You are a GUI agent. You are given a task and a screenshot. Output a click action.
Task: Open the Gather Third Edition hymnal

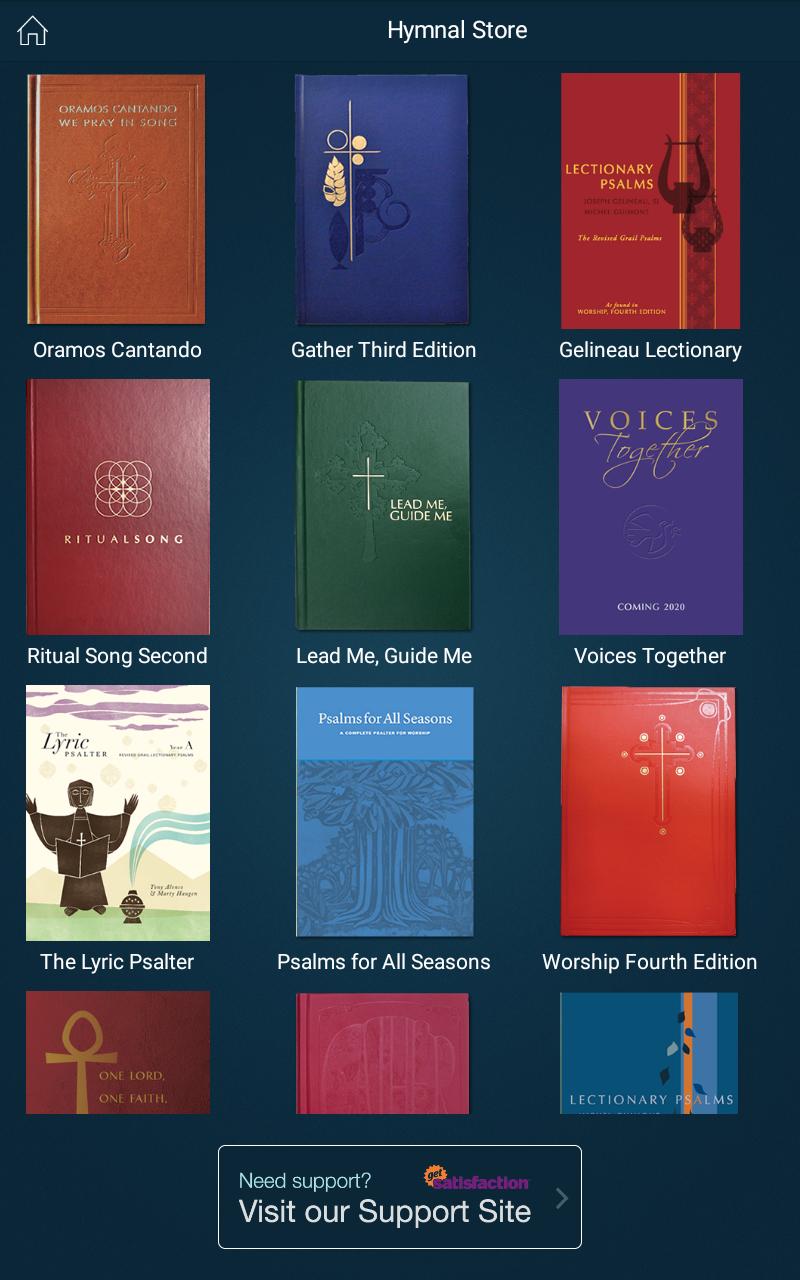tap(383, 198)
